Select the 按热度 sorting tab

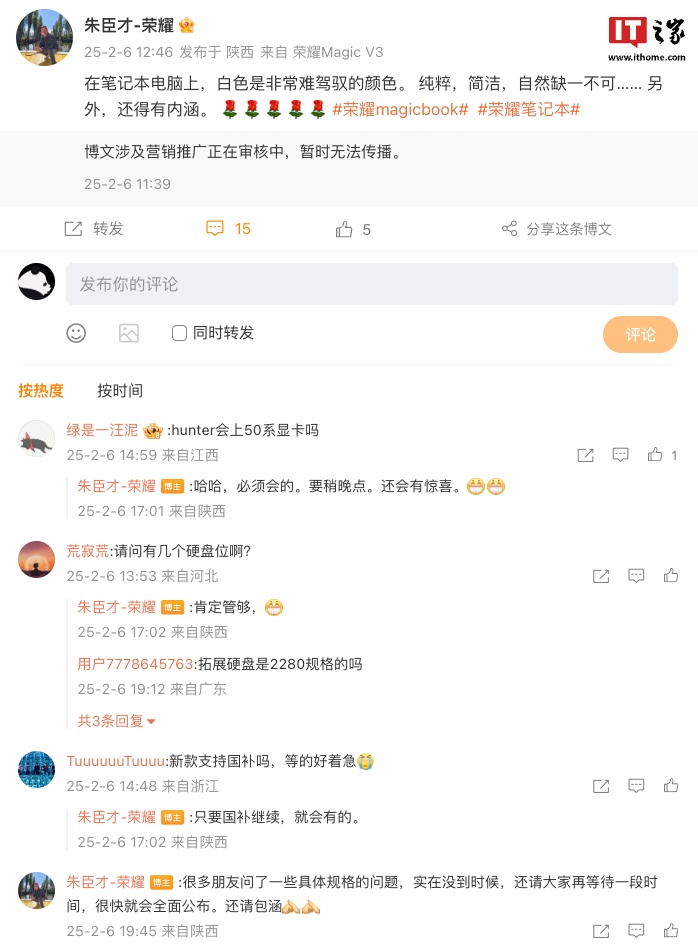(x=41, y=390)
